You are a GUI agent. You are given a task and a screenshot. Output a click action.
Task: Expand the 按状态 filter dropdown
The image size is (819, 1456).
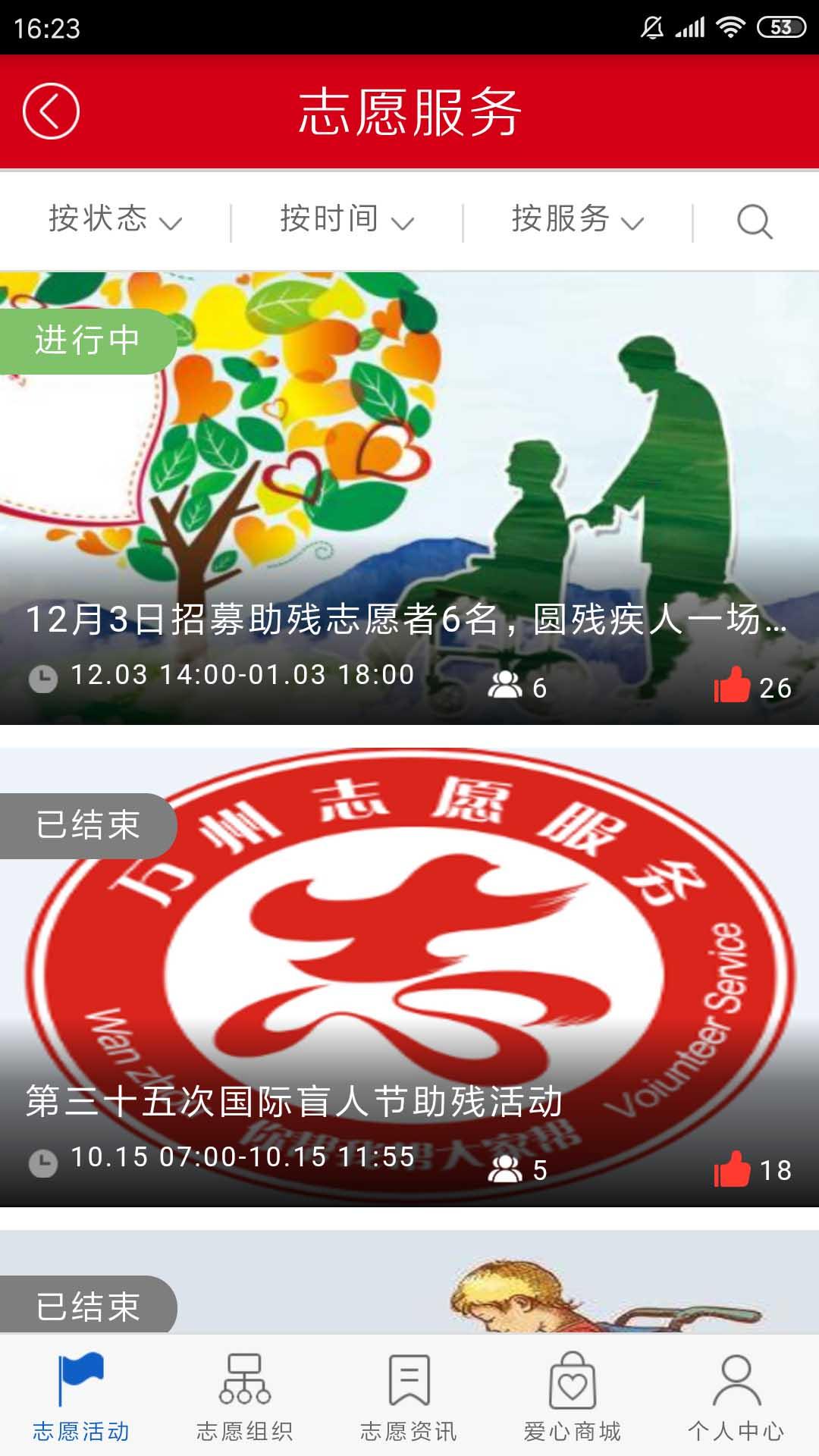click(x=115, y=220)
